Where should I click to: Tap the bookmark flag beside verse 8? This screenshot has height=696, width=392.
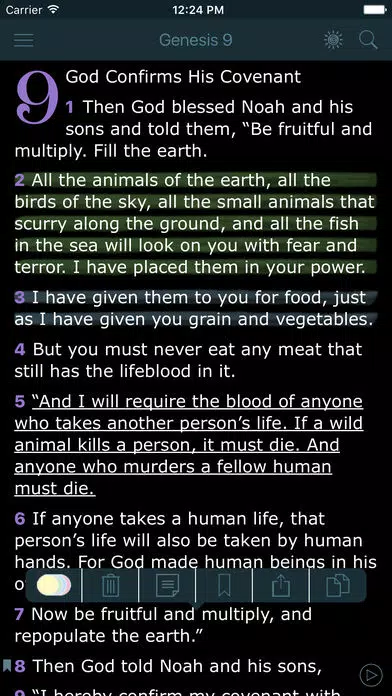pos(7,665)
